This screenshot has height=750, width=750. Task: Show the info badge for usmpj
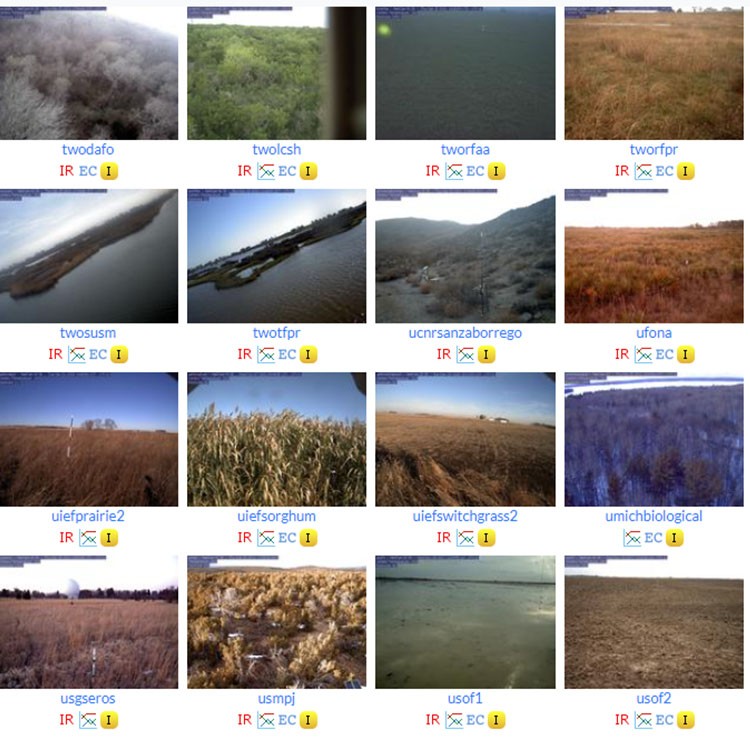pos(308,720)
